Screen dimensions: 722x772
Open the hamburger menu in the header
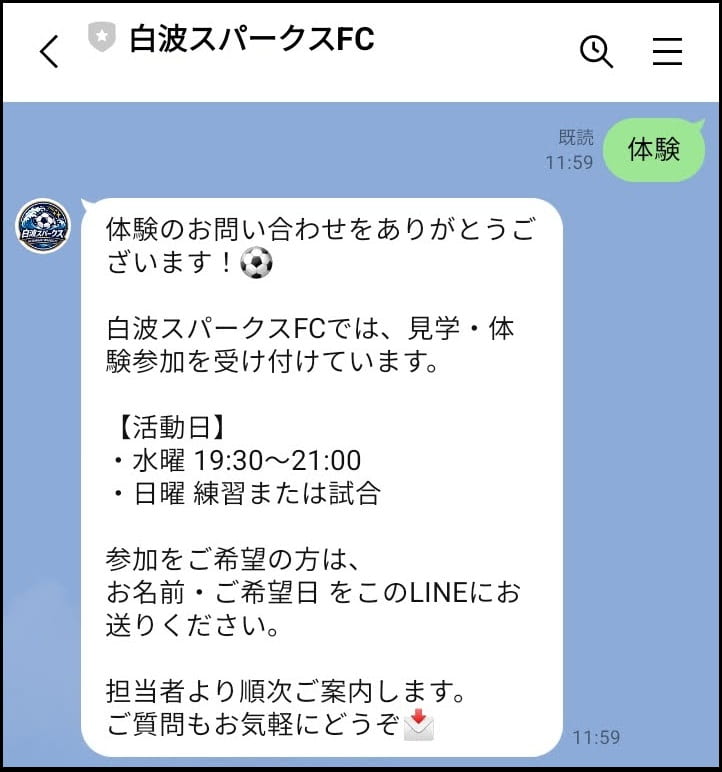coord(667,52)
